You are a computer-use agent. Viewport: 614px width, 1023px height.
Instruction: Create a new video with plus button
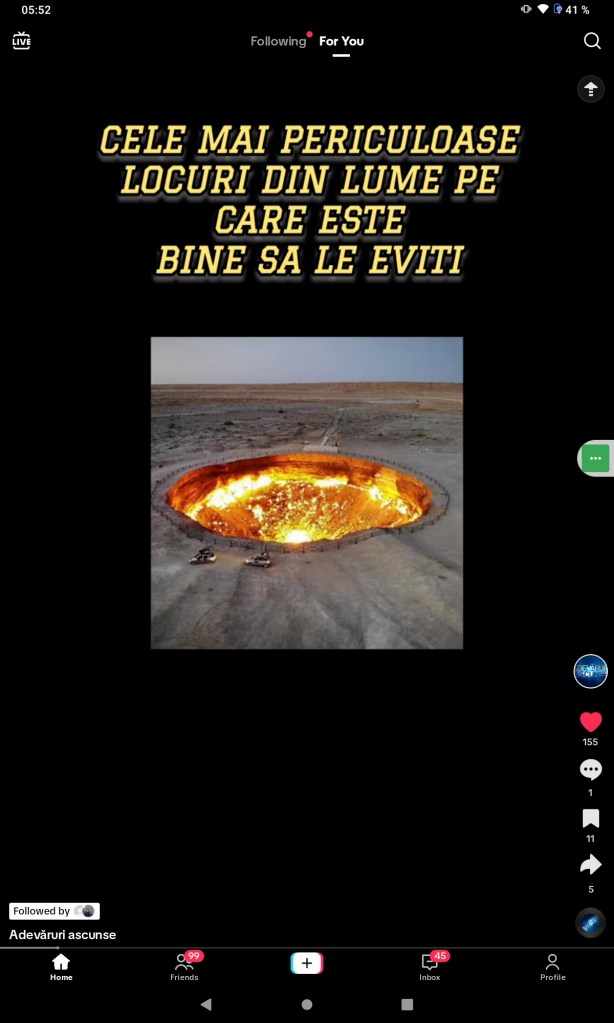[x=307, y=963]
